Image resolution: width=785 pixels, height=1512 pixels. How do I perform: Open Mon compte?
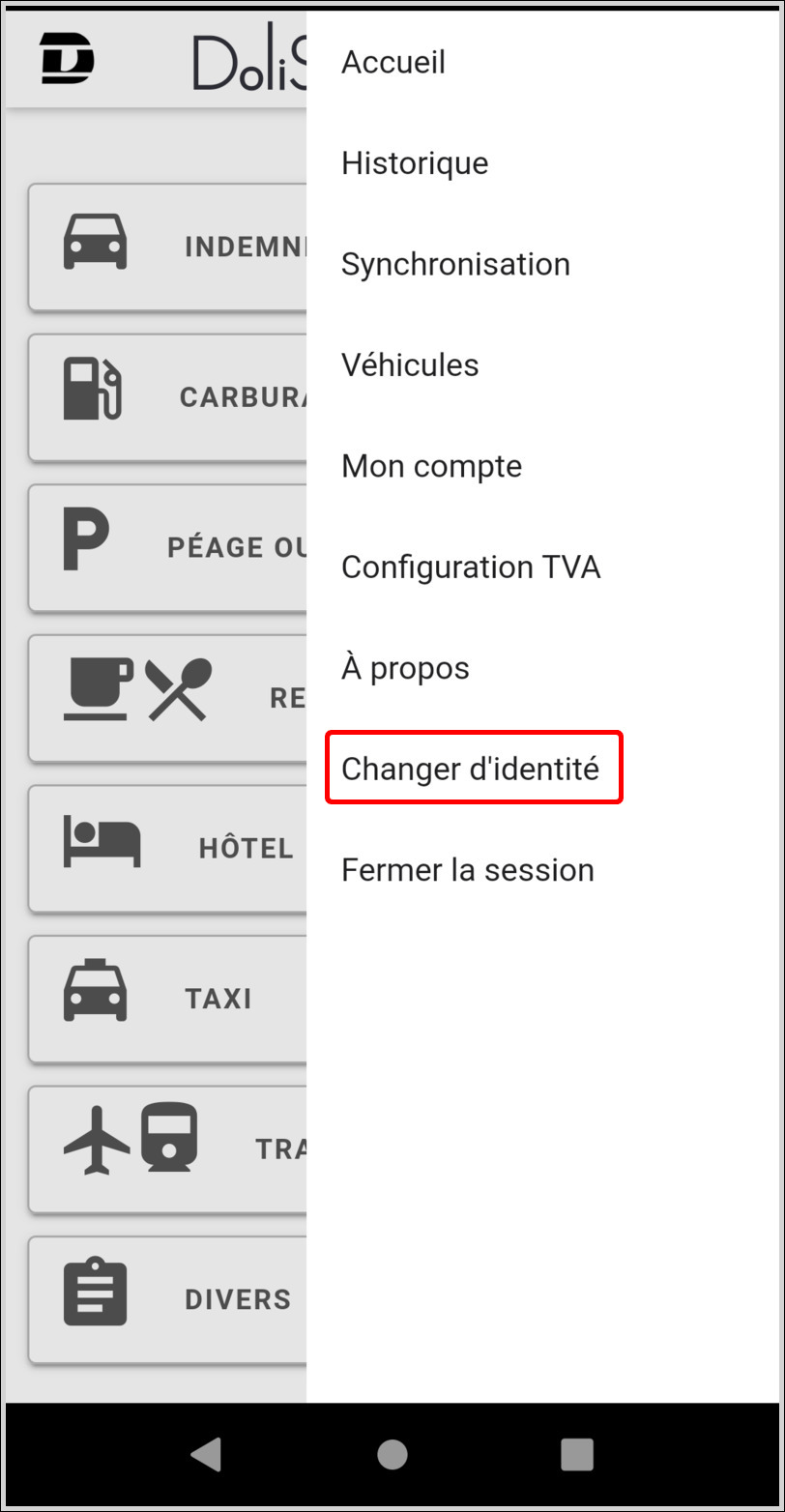click(431, 466)
